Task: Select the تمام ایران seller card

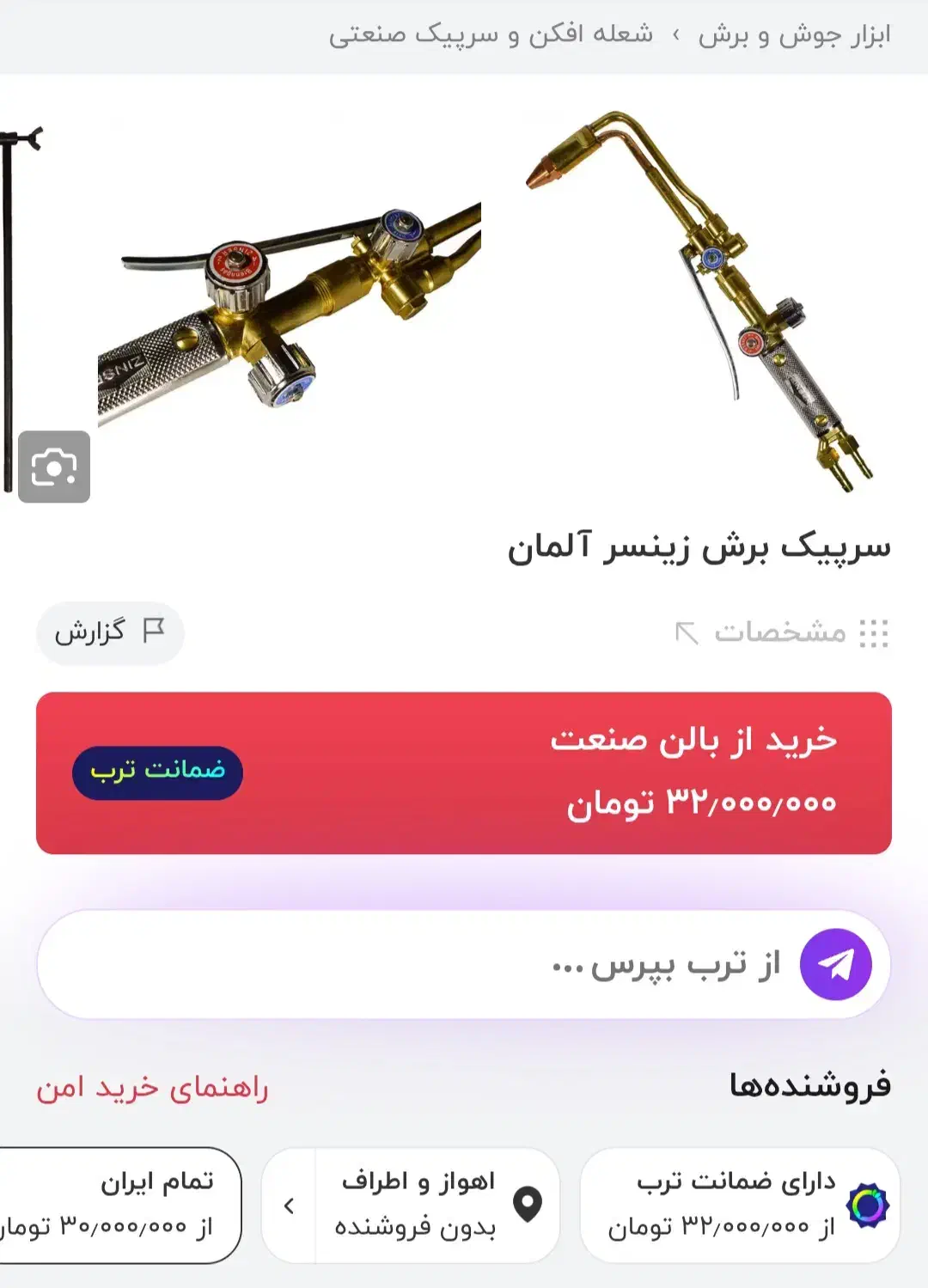Action: (x=120, y=1201)
